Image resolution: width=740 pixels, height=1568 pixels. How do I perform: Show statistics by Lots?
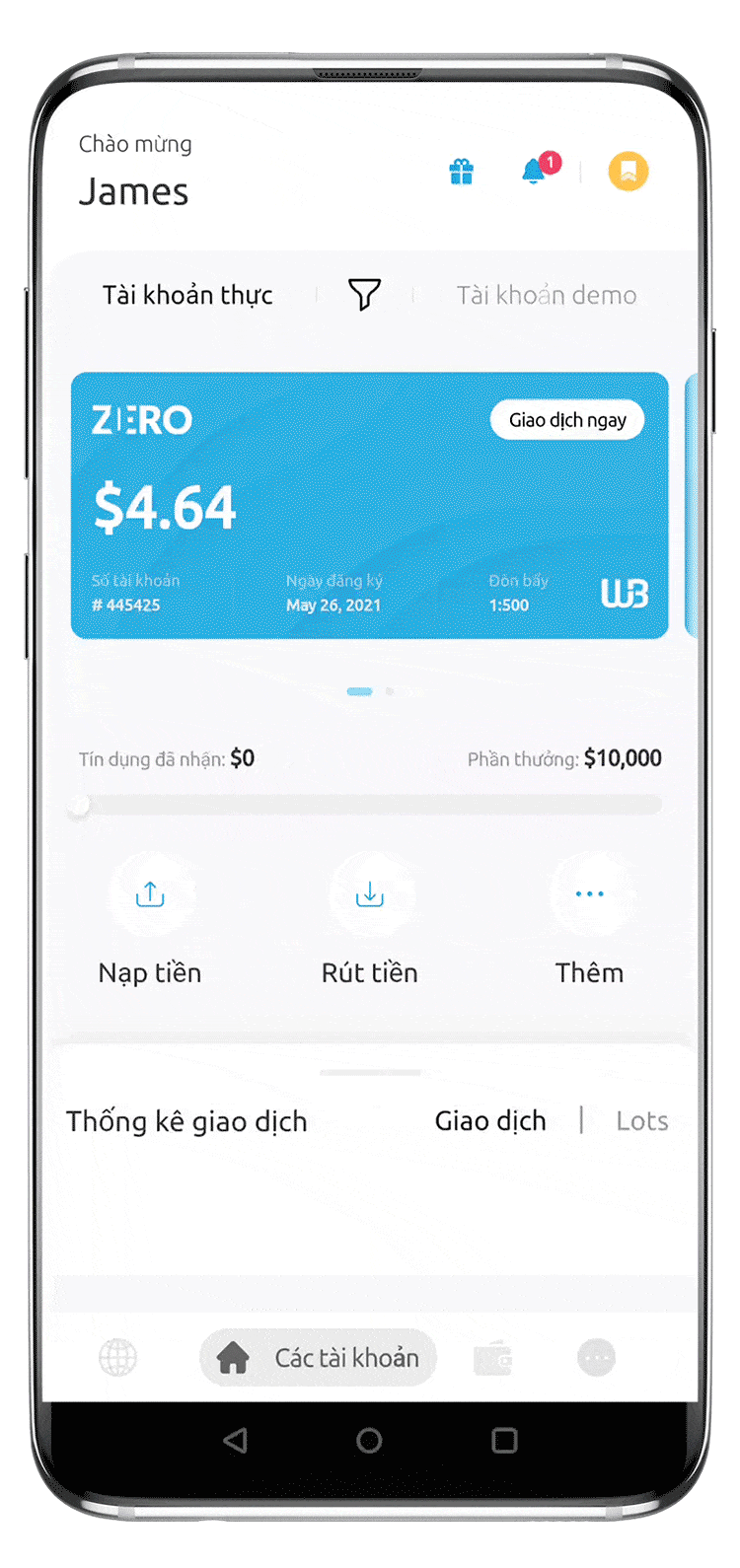(x=641, y=1121)
